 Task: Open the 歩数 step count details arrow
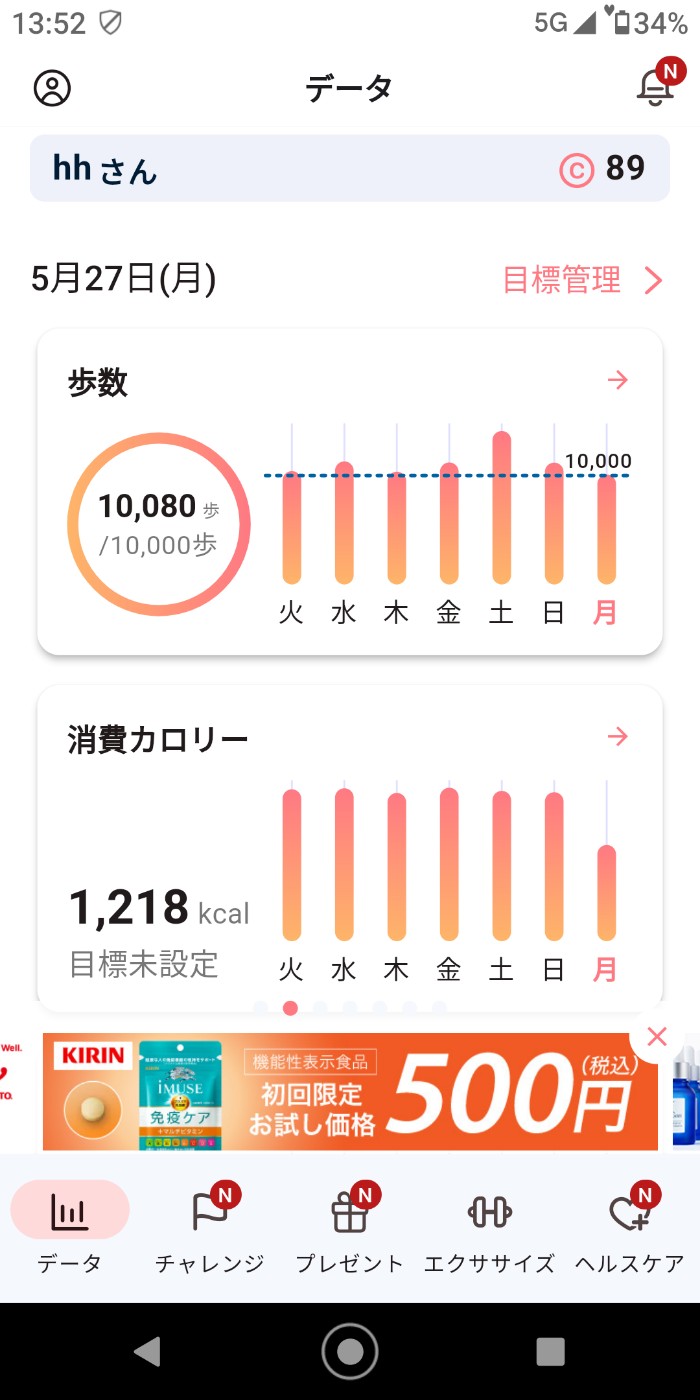pos(618,380)
